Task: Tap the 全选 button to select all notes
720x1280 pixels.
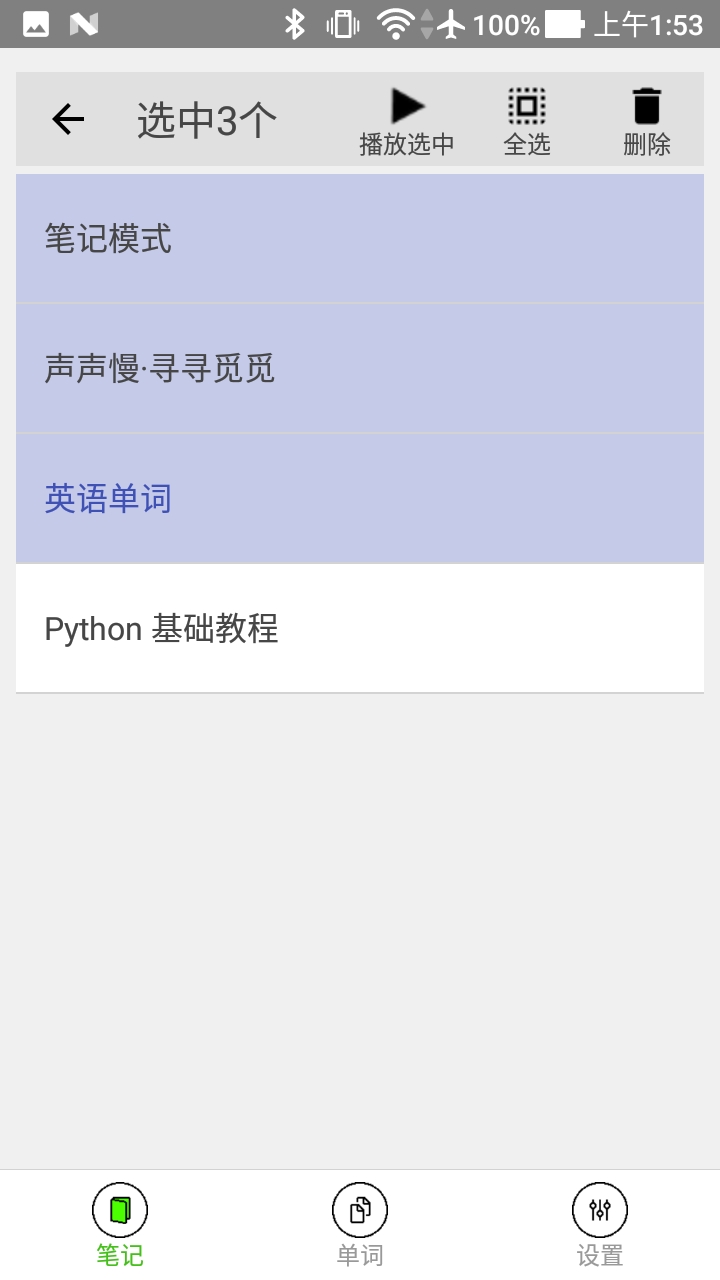Action: pos(528,118)
